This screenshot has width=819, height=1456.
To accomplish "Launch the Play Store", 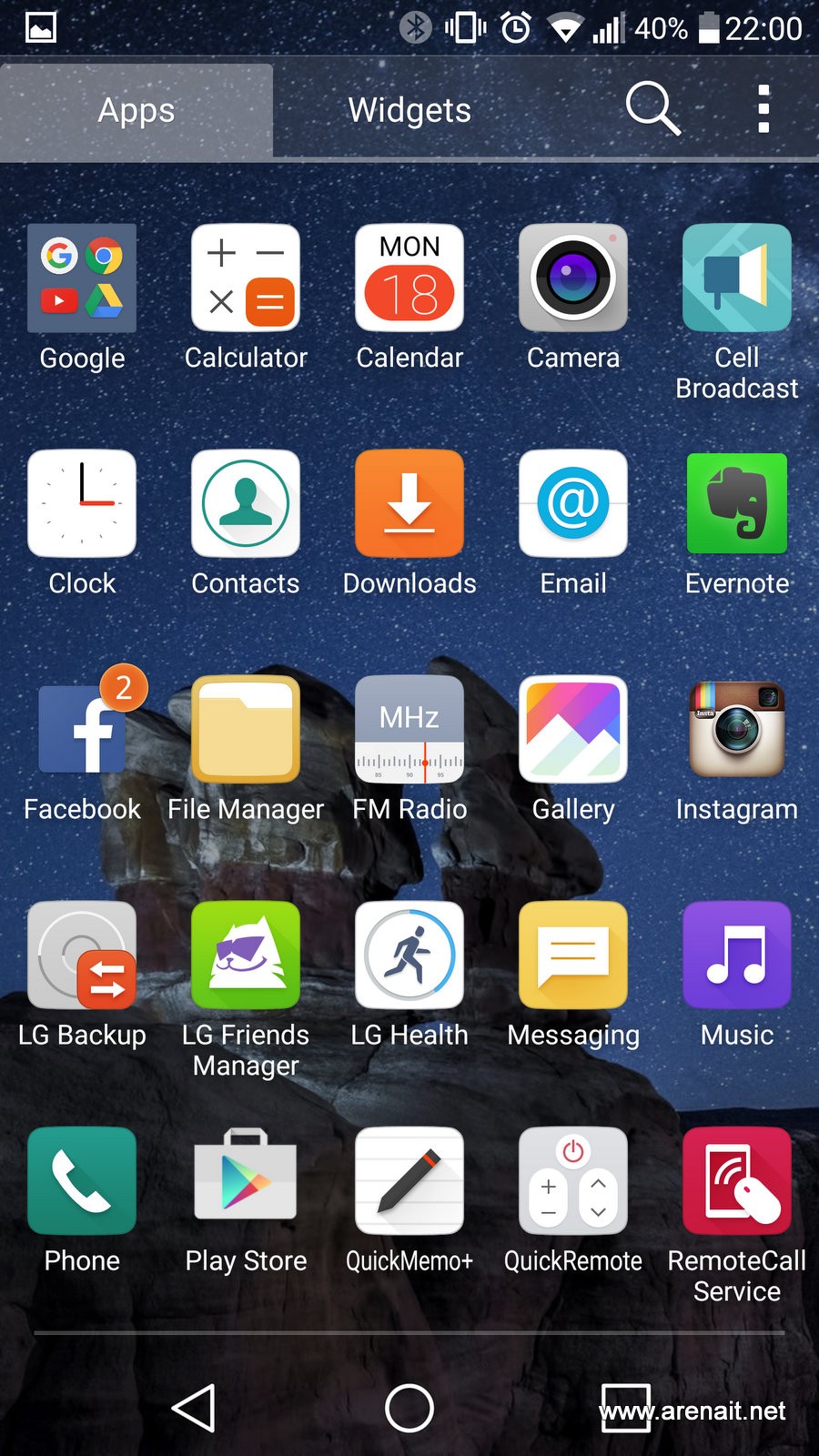I will point(246,1180).
